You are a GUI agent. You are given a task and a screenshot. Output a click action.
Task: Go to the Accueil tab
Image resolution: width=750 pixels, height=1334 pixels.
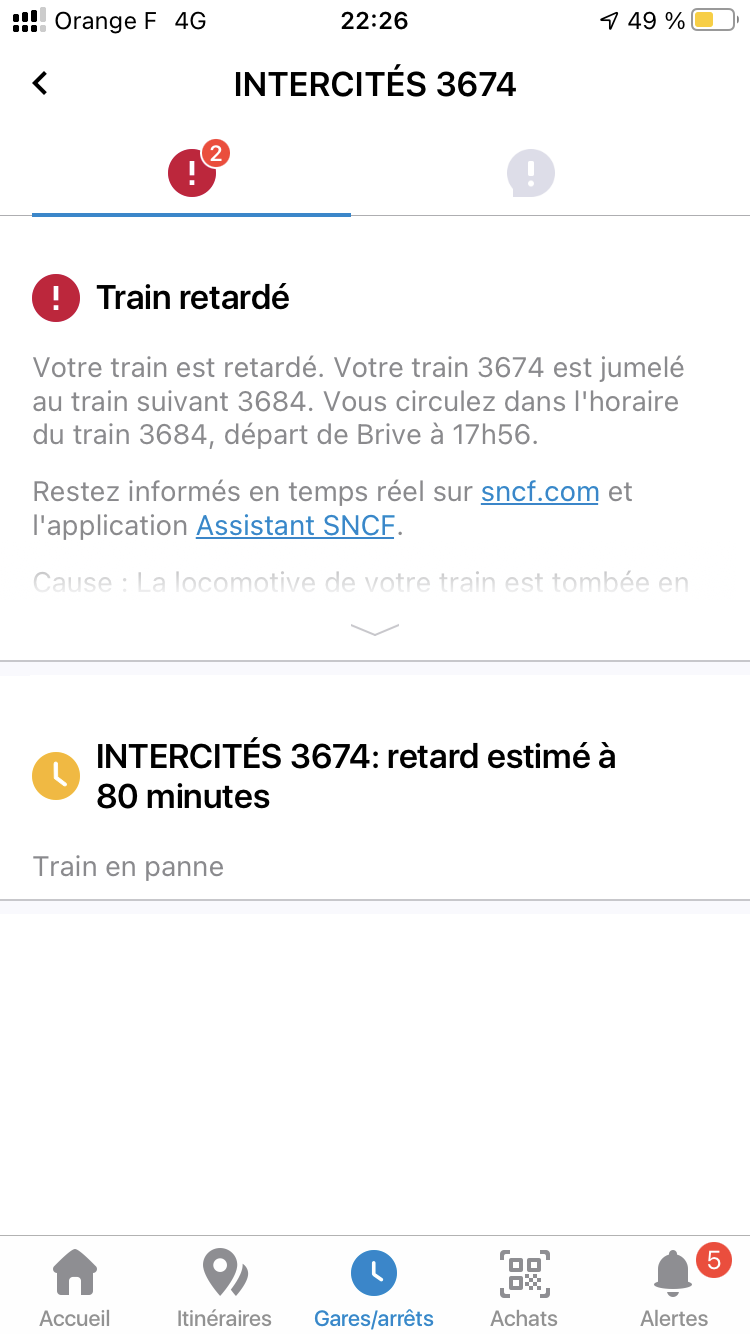click(x=75, y=1288)
